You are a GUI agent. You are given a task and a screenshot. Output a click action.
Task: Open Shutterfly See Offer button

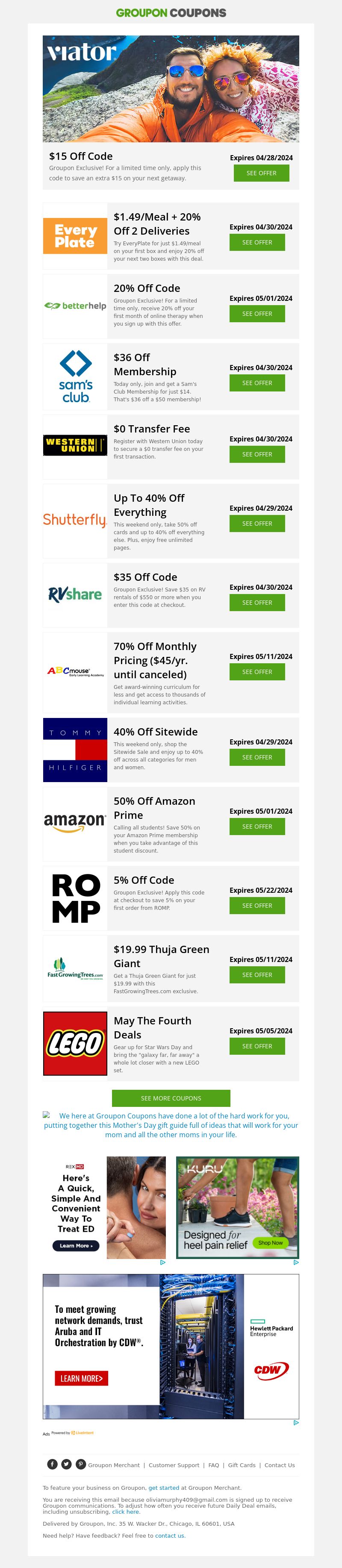(x=257, y=524)
